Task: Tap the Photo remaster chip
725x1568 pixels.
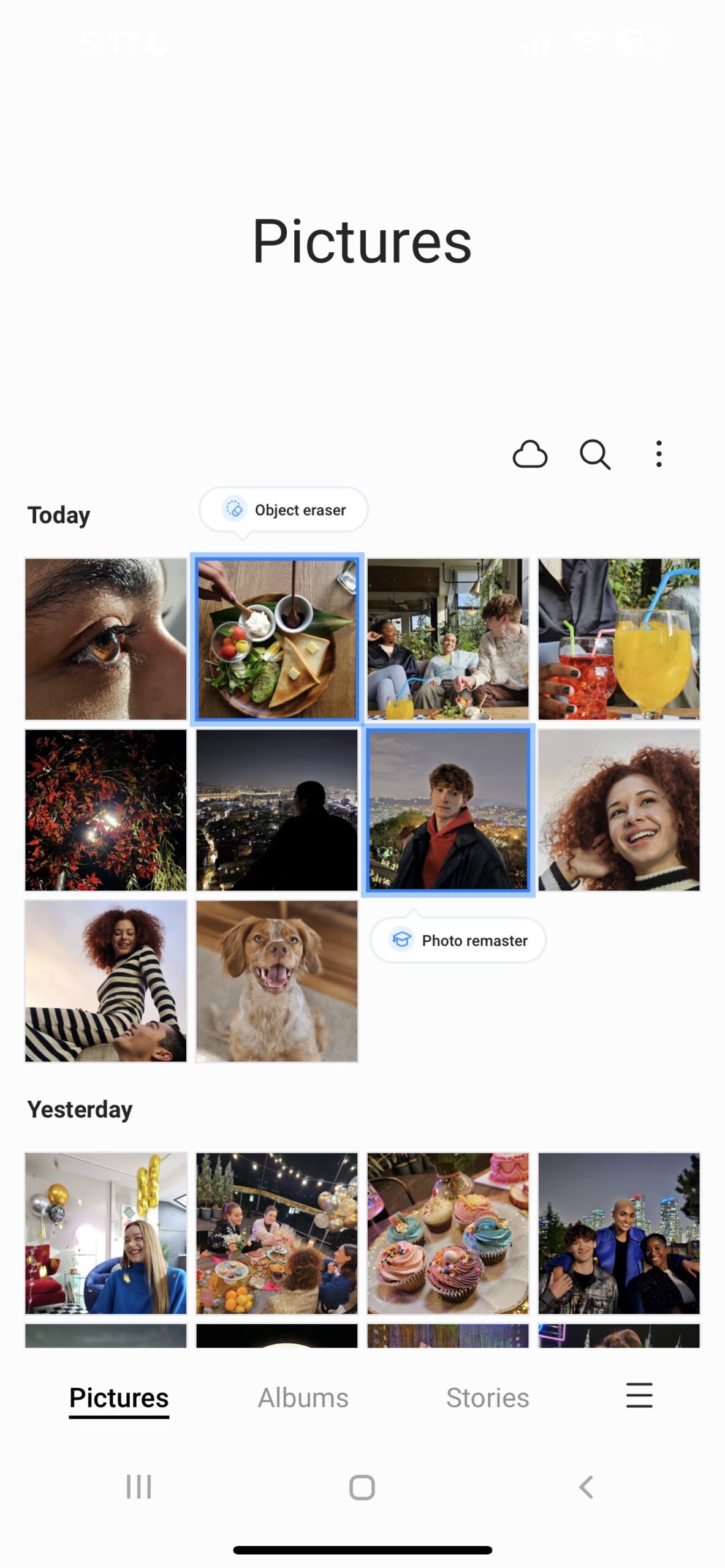Action: coord(458,940)
